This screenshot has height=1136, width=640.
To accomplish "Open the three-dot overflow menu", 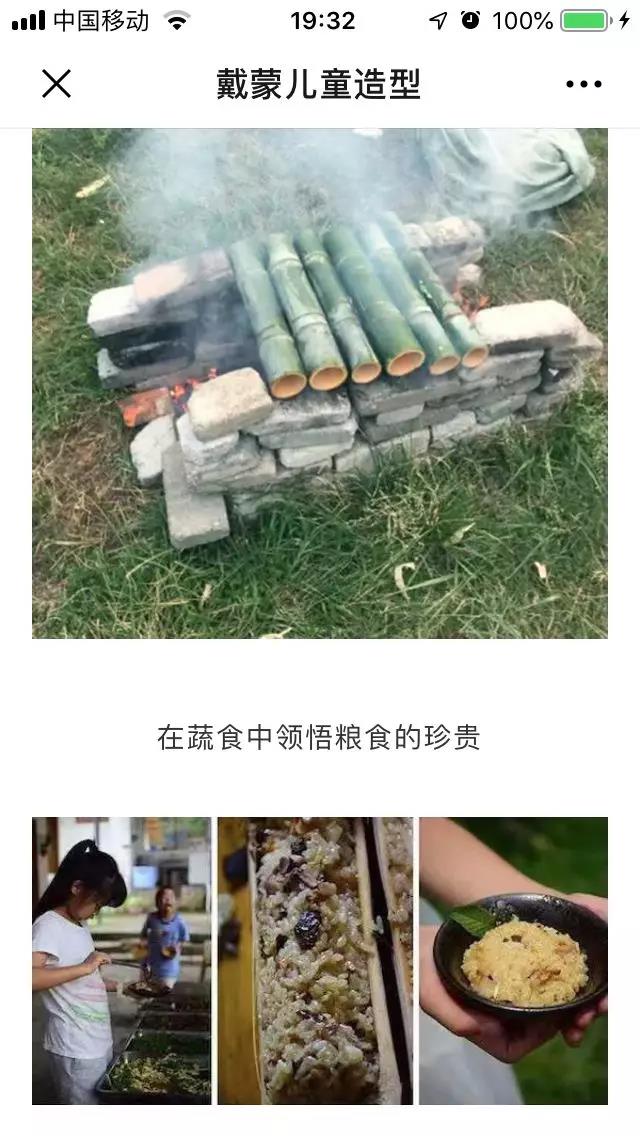I will (584, 85).
